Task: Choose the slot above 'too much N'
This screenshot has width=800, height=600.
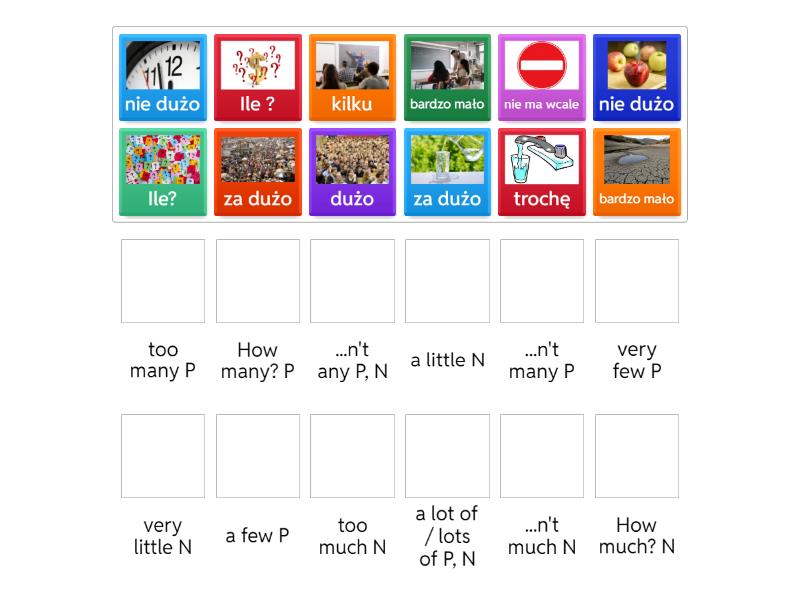Action: coord(352,456)
